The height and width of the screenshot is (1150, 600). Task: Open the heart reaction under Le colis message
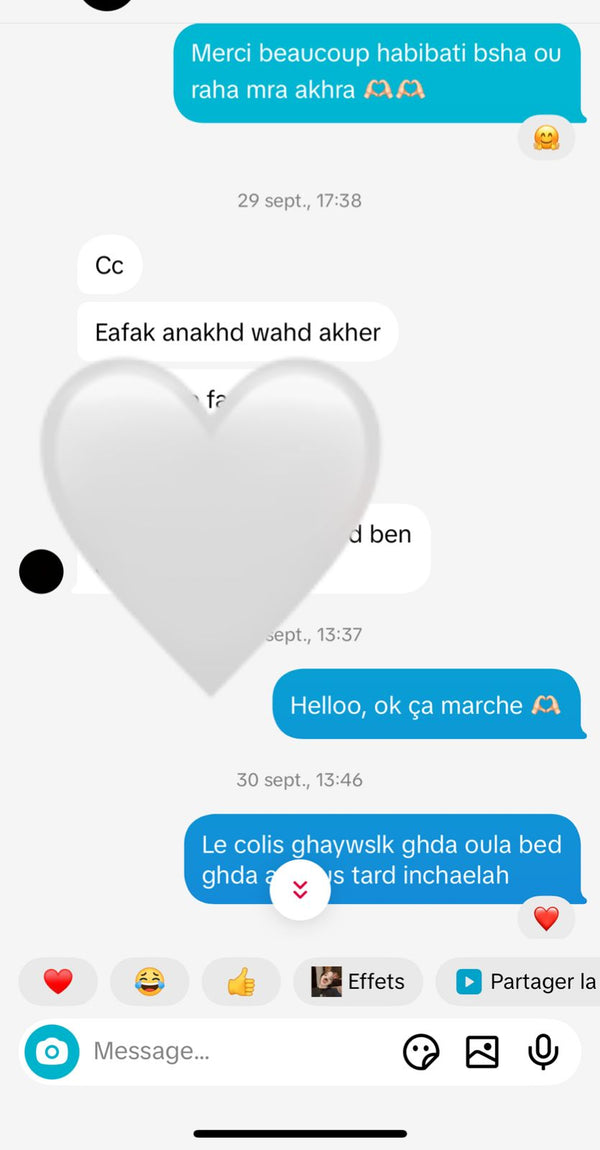coord(546,918)
